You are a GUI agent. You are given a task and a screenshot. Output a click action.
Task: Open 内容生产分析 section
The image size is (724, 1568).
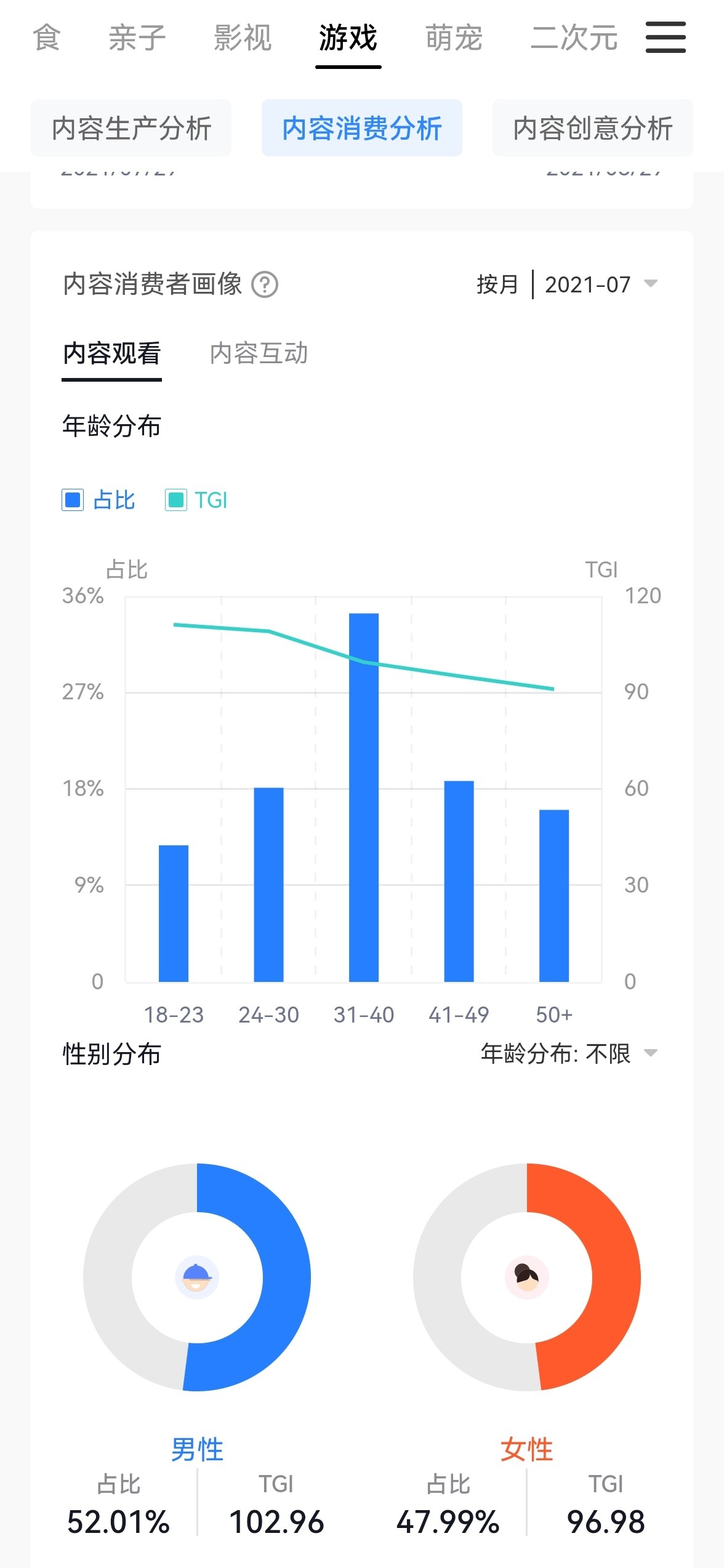(131, 128)
